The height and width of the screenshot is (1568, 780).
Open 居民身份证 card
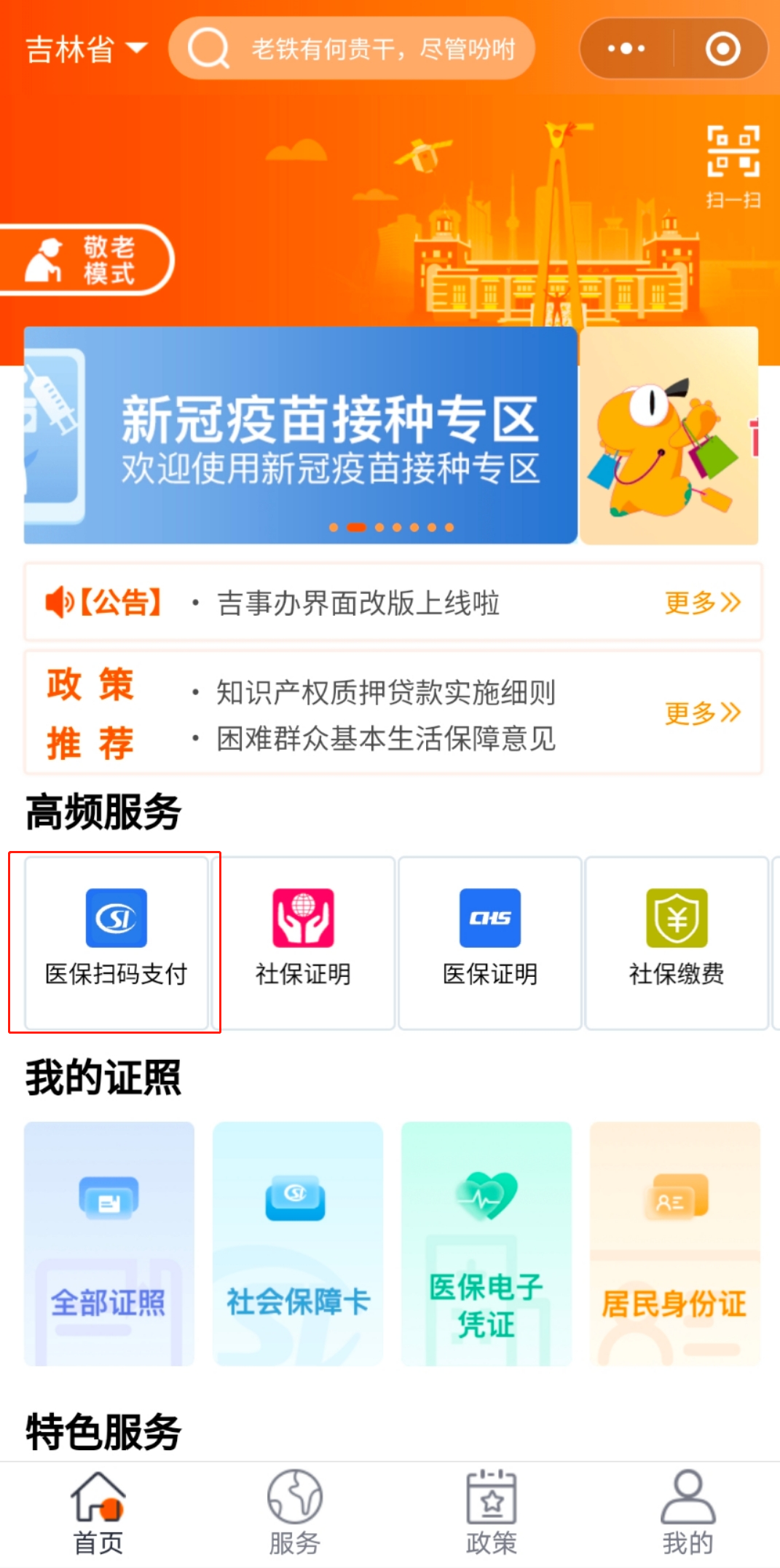[674, 1243]
